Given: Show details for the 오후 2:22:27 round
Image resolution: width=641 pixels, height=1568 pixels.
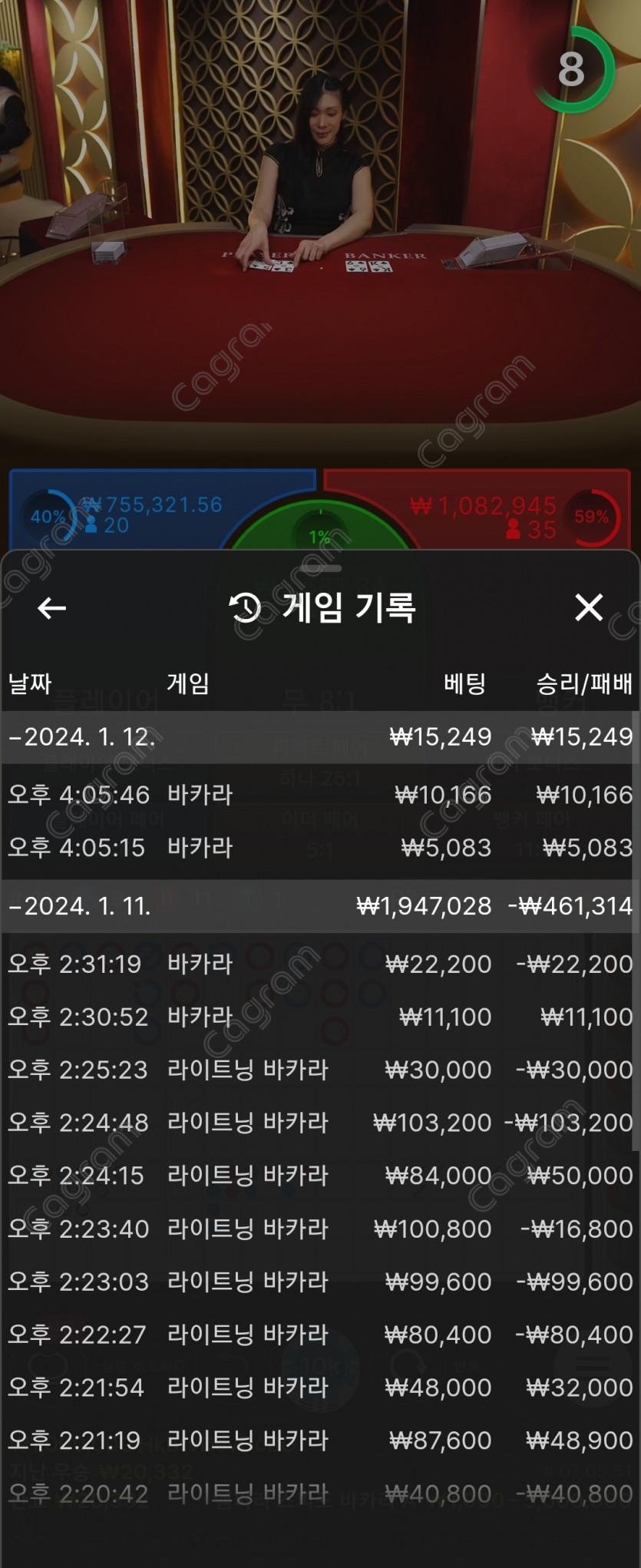Looking at the screenshot, I should (319, 1335).
